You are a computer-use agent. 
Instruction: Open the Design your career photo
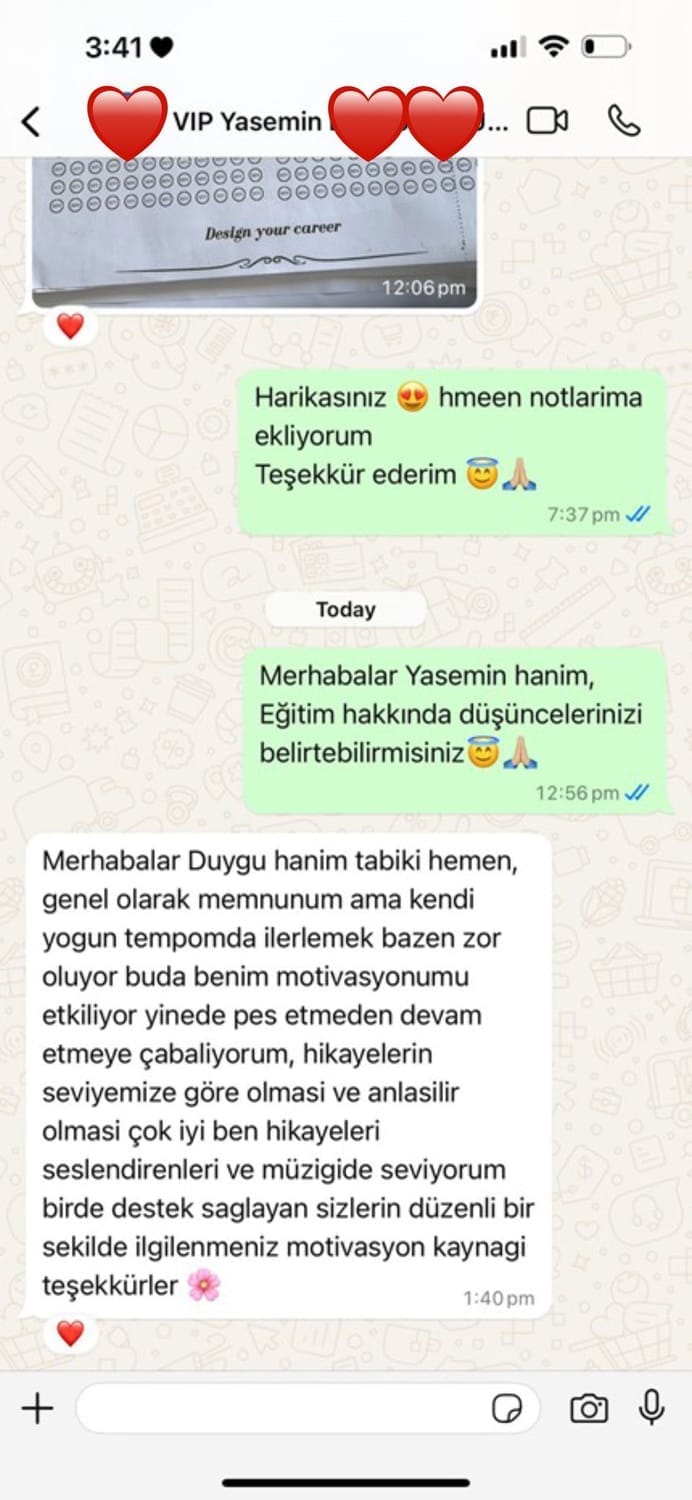pyautogui.click(x=254, y=230)
